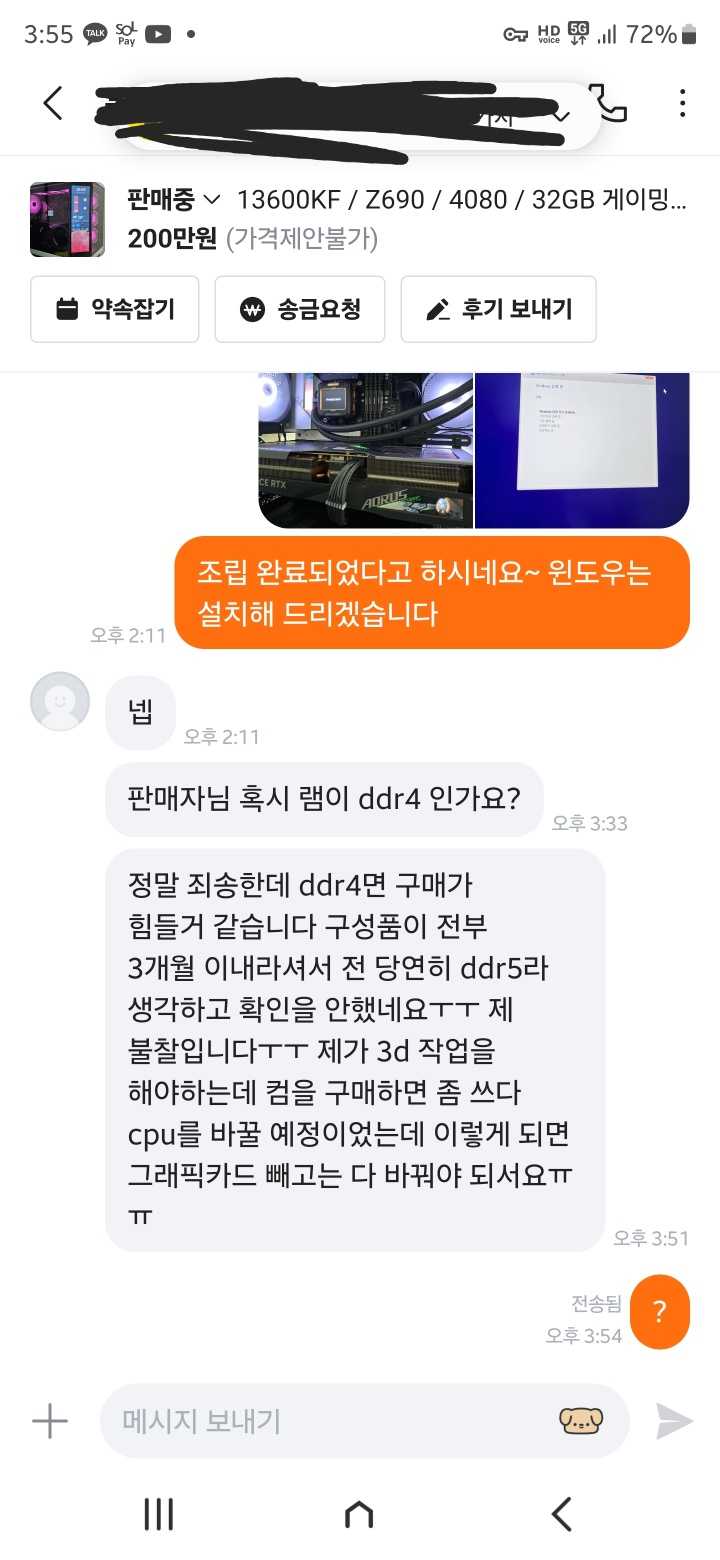Open the graphics card photo in chat

pos(365,450)
